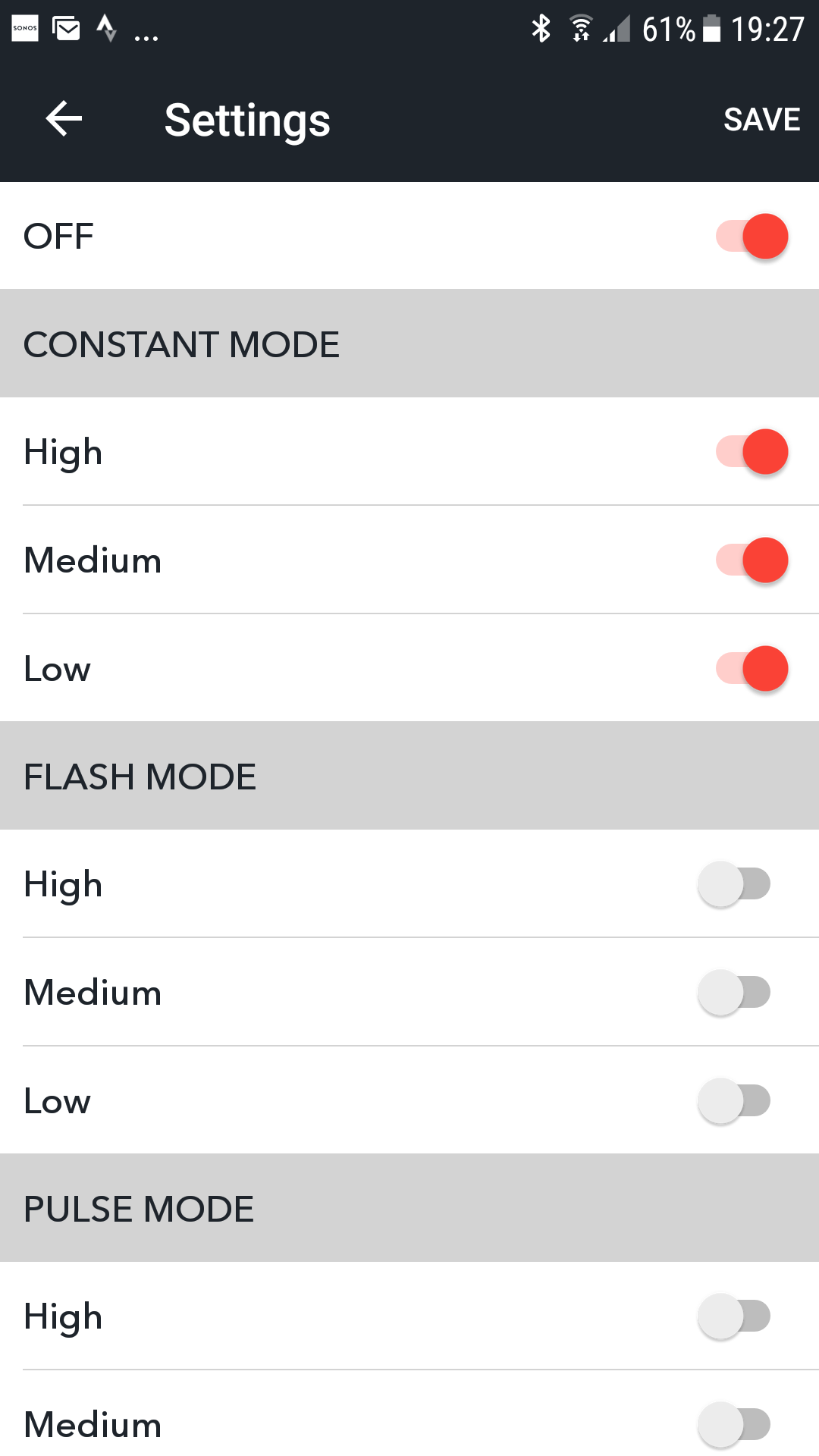Viewport: 819px width, 1456px height.
Task: Enable High under Pulse Mode
Action: pyautogui.click(x=734, y=1316)
